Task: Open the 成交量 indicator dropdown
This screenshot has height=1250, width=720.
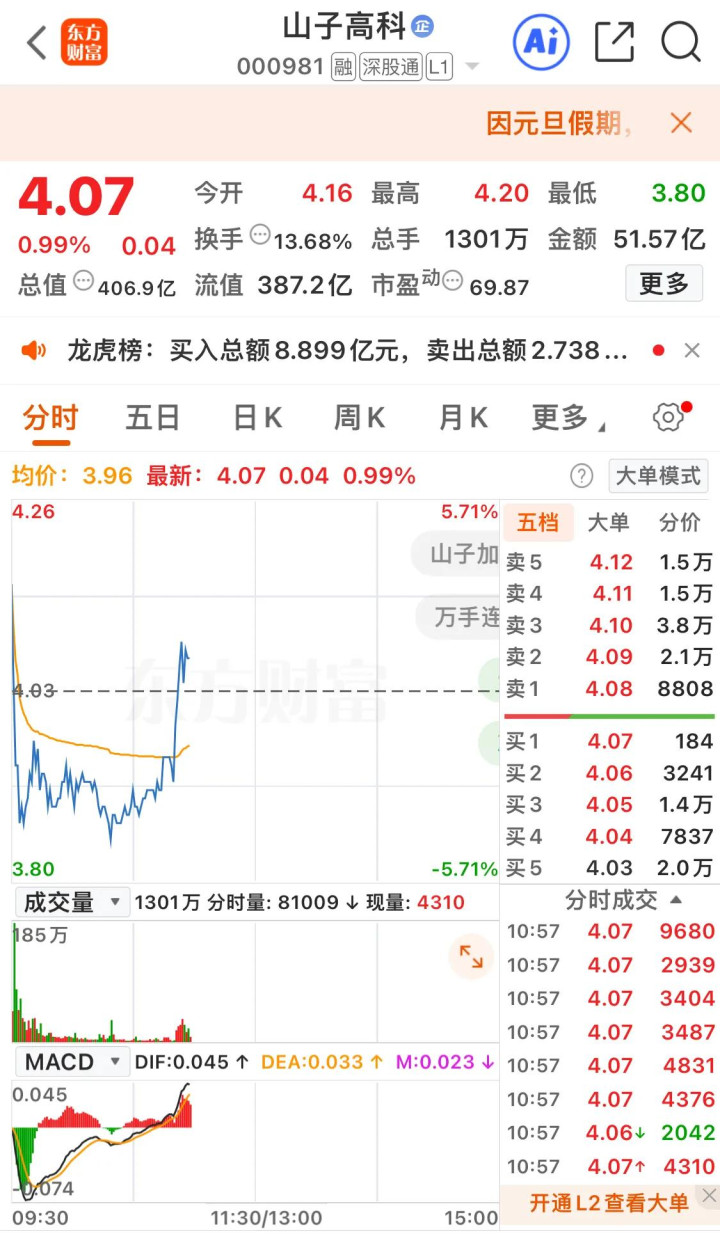Action: [72, 902]
